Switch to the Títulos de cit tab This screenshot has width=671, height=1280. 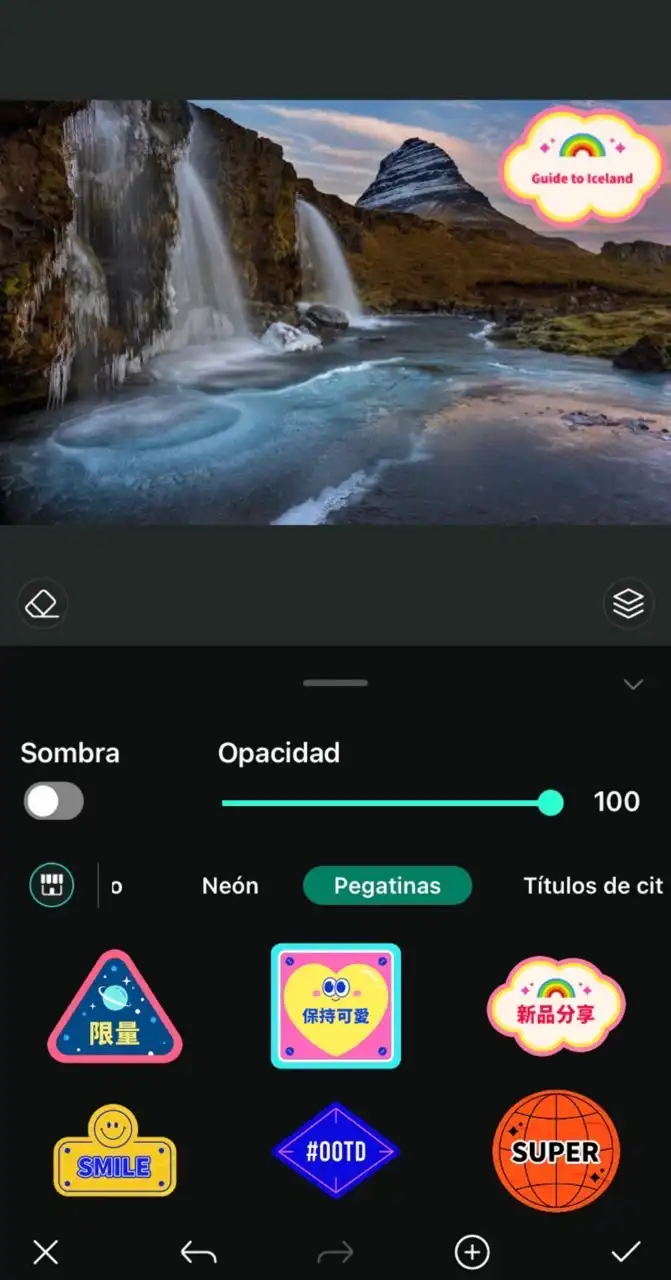(592, 886)
